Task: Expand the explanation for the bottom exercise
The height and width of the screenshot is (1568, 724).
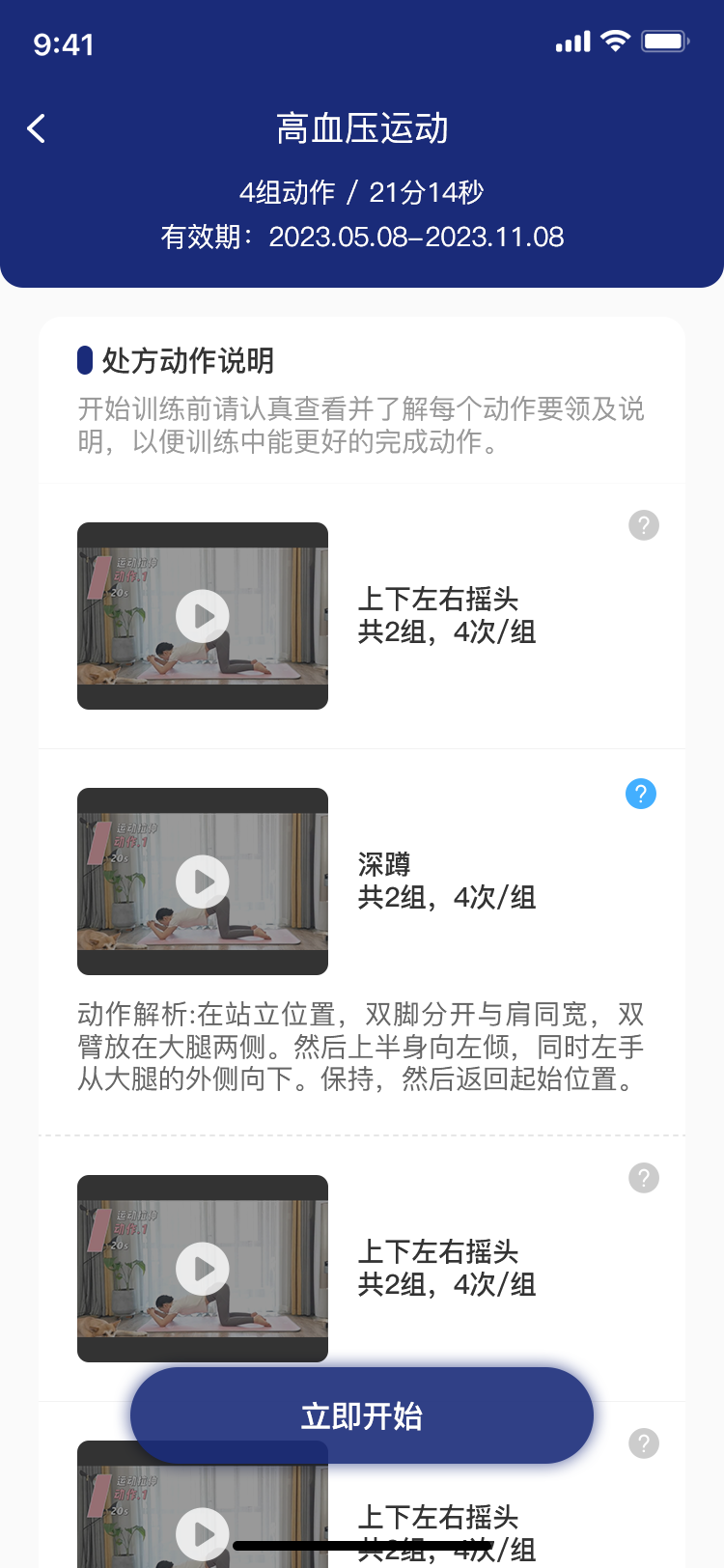Action: [x=643, y=1443]
